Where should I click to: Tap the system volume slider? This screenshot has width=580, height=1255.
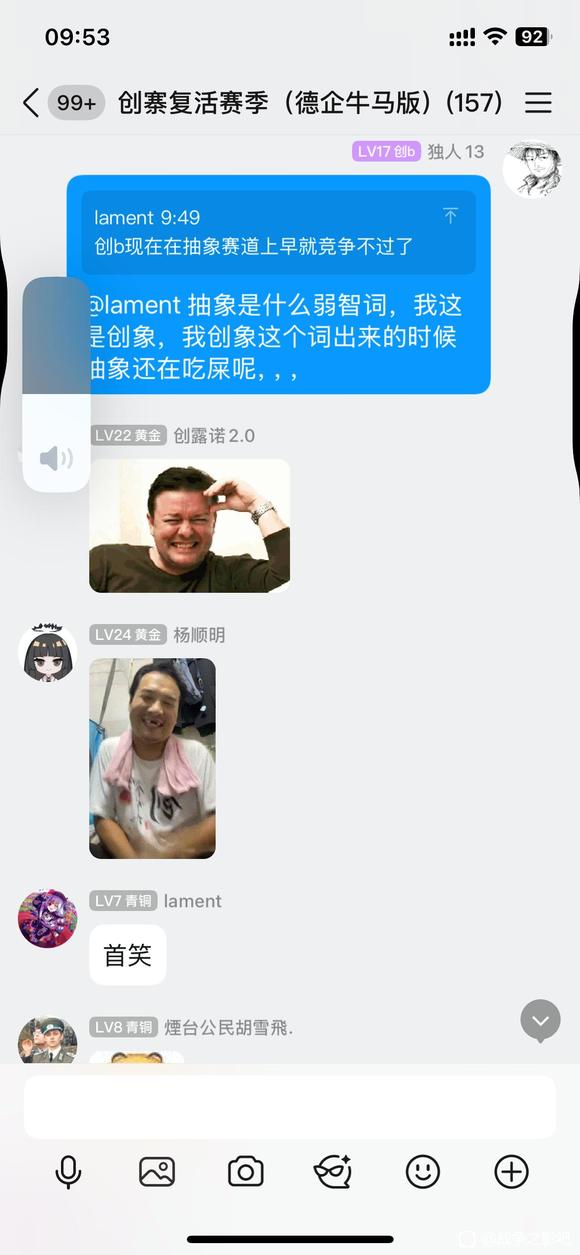coord(56,384)
